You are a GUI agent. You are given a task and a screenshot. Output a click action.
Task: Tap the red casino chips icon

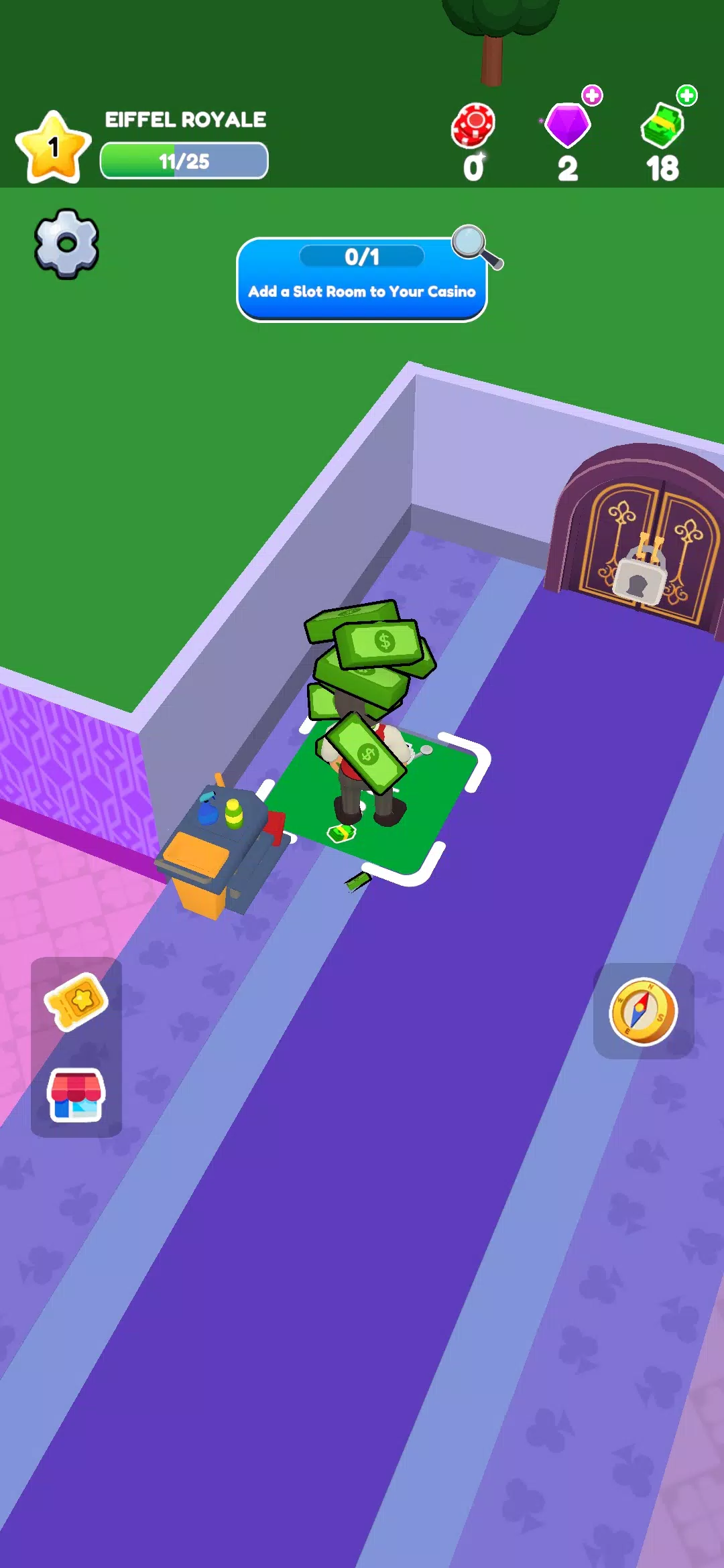473,126
